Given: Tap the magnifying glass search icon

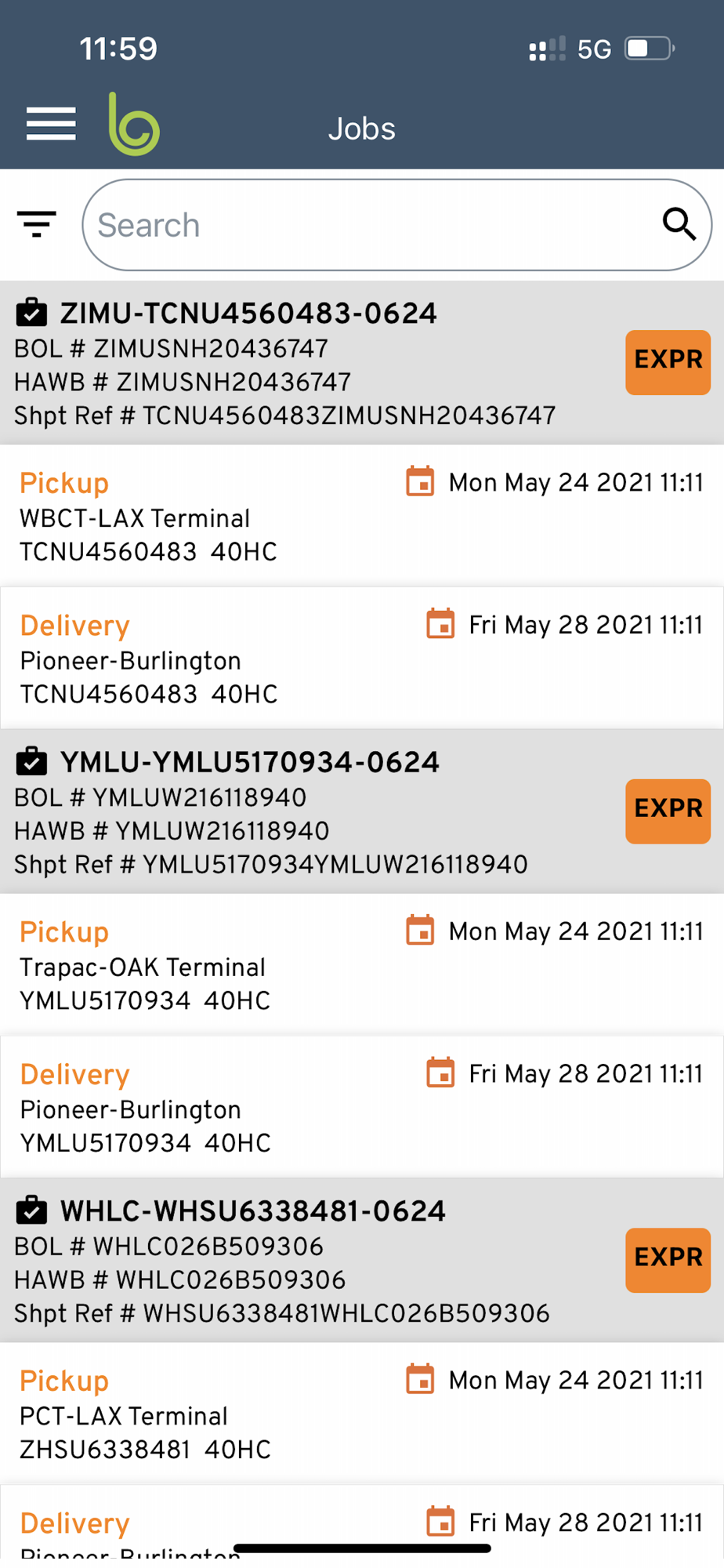Looking at the screenshot, I should click(x=679, y=224).
